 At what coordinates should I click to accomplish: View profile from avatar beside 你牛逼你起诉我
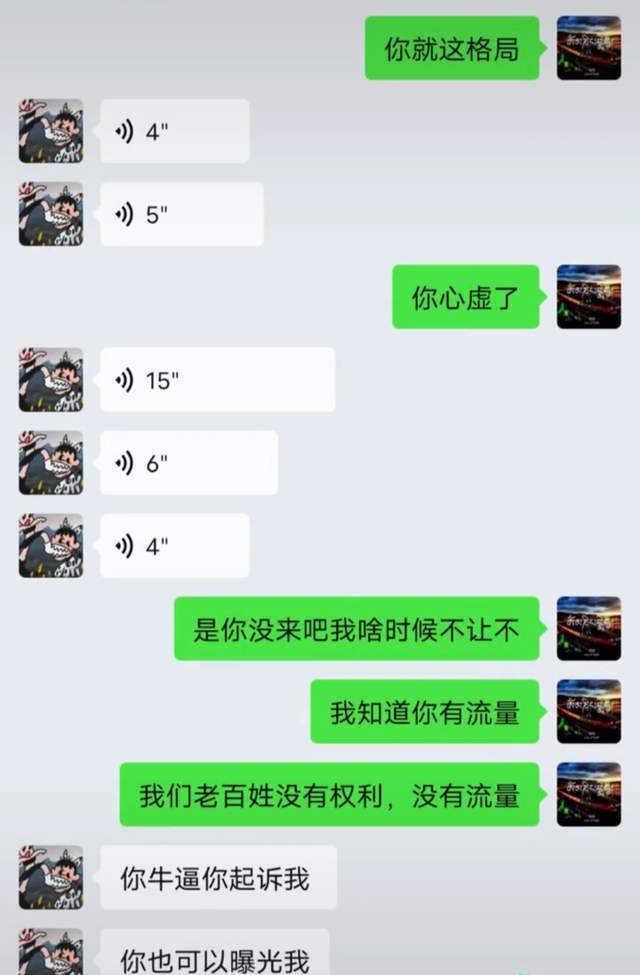(x=51, y=878)
